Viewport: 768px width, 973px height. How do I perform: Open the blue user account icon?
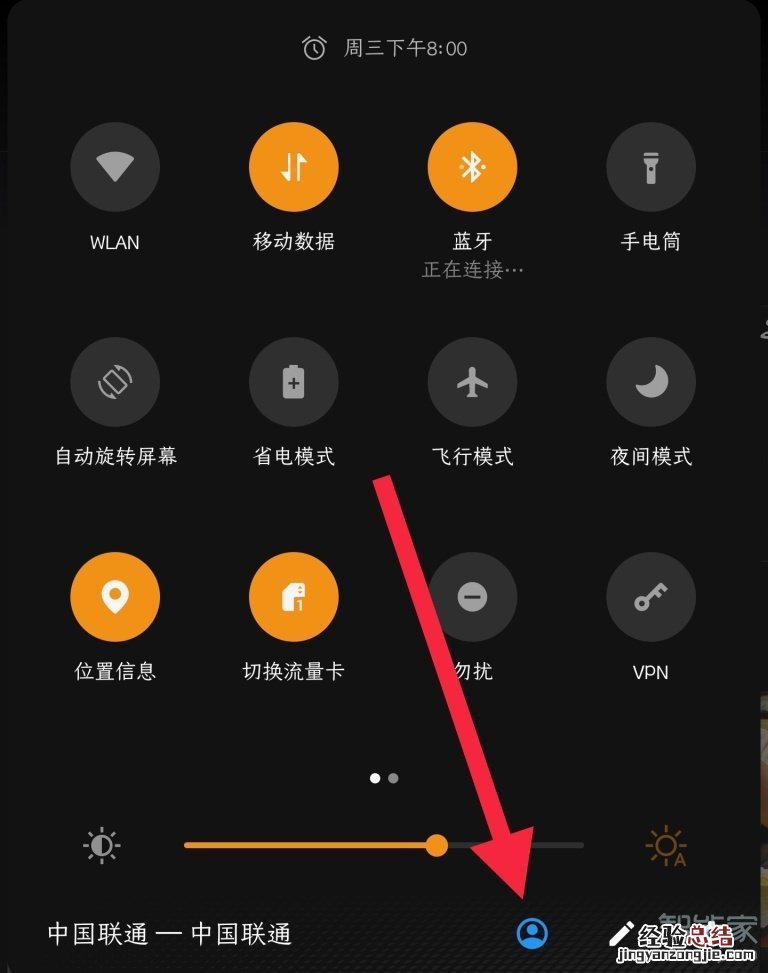(x=532, y=933)
